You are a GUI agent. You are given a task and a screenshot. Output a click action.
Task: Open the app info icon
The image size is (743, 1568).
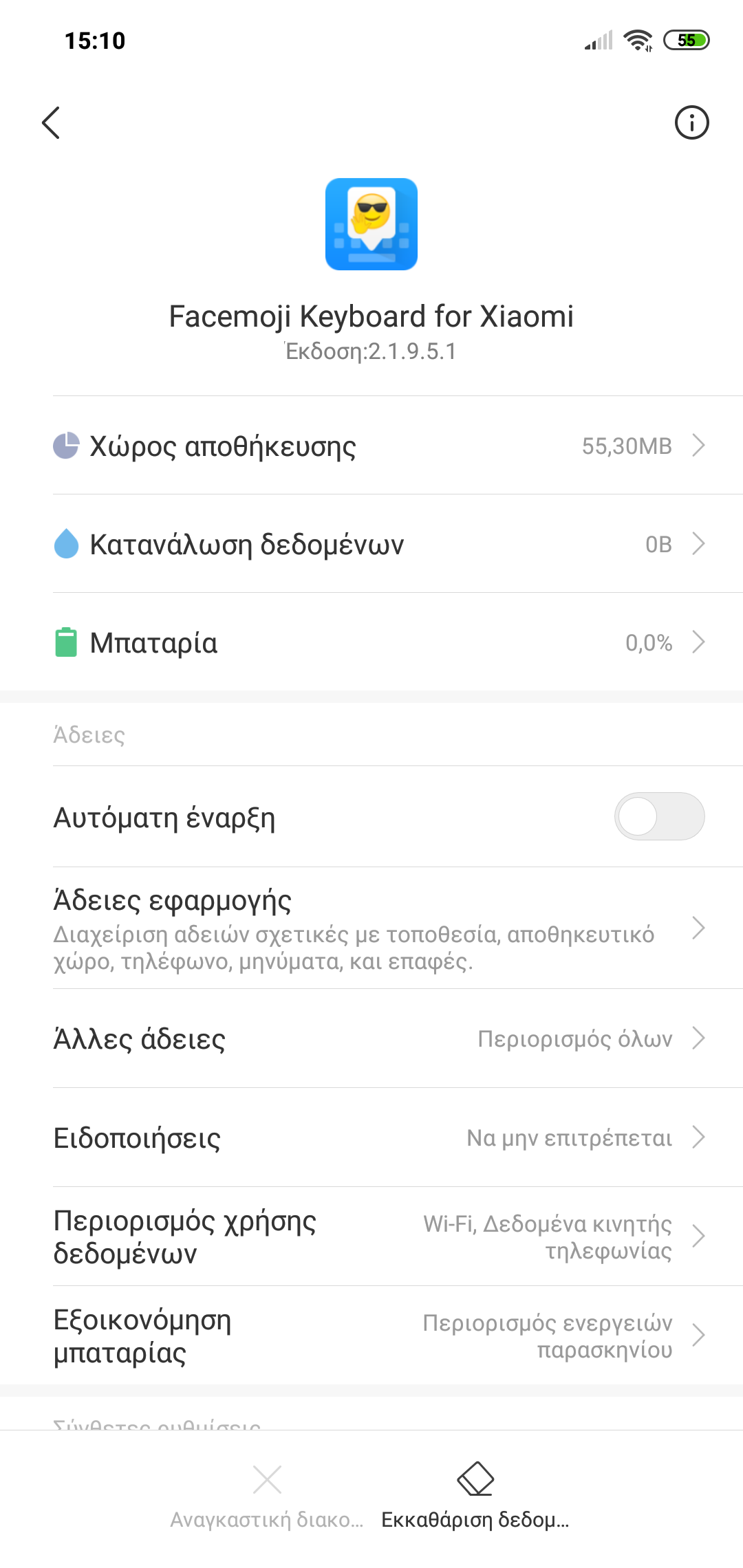pyautogui.click(x=691, y=123)
